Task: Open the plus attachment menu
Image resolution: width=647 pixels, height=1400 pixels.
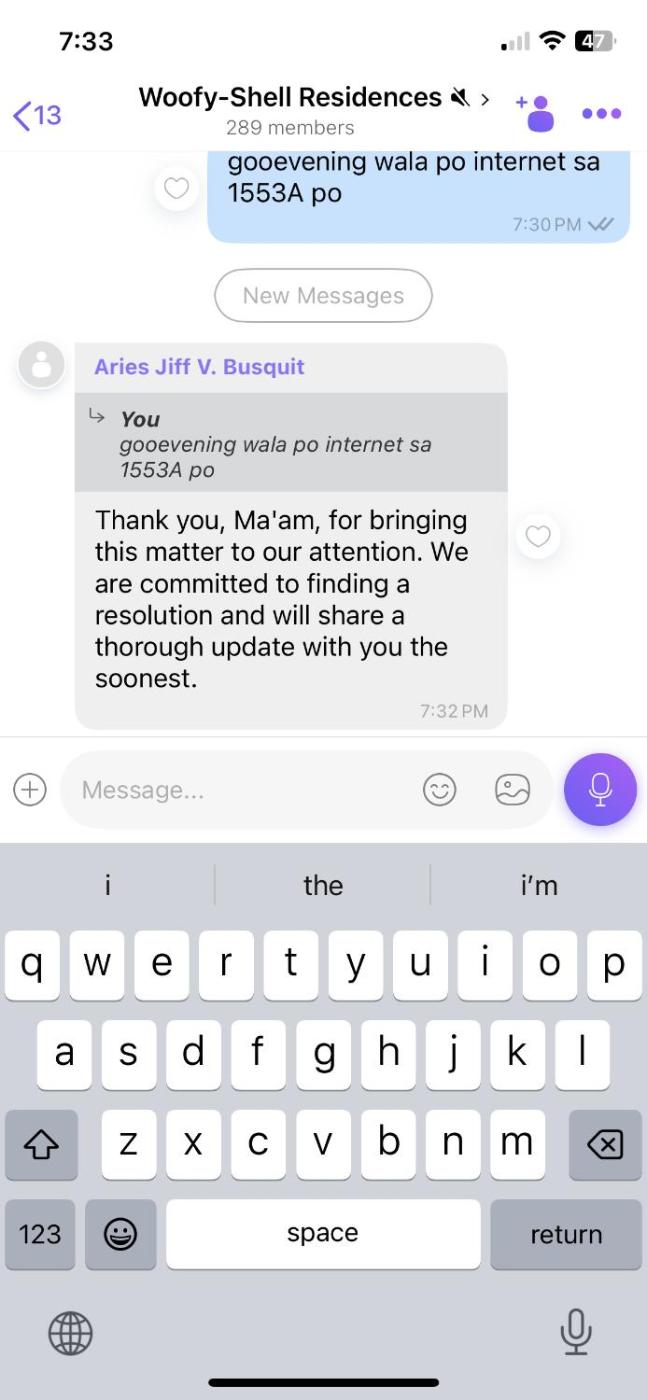Action: (x=30, y=790)
